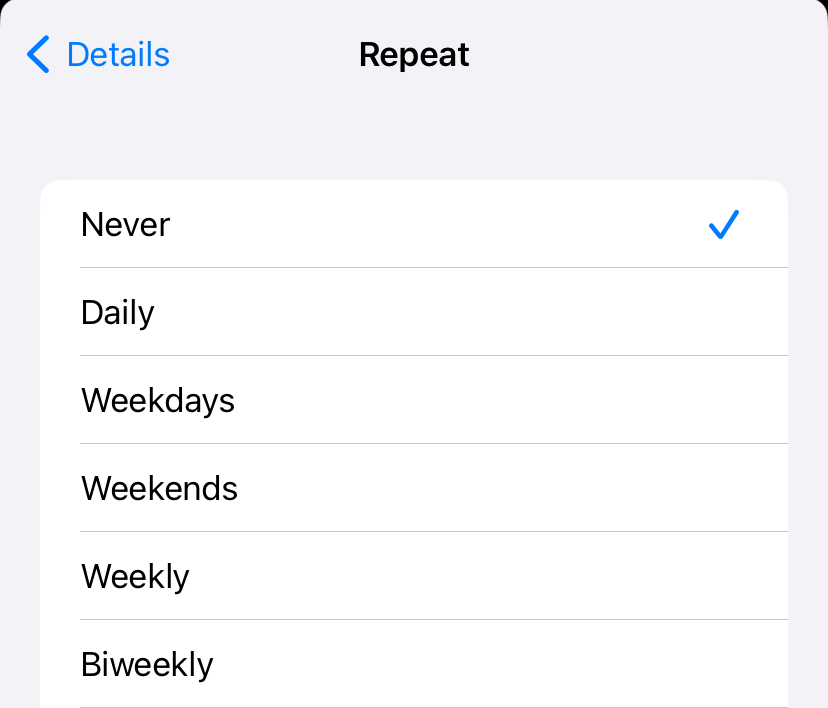This screenshot has height=708, width=828.
Task: Set repeat to Weekdays
Action: pos(413,401)
